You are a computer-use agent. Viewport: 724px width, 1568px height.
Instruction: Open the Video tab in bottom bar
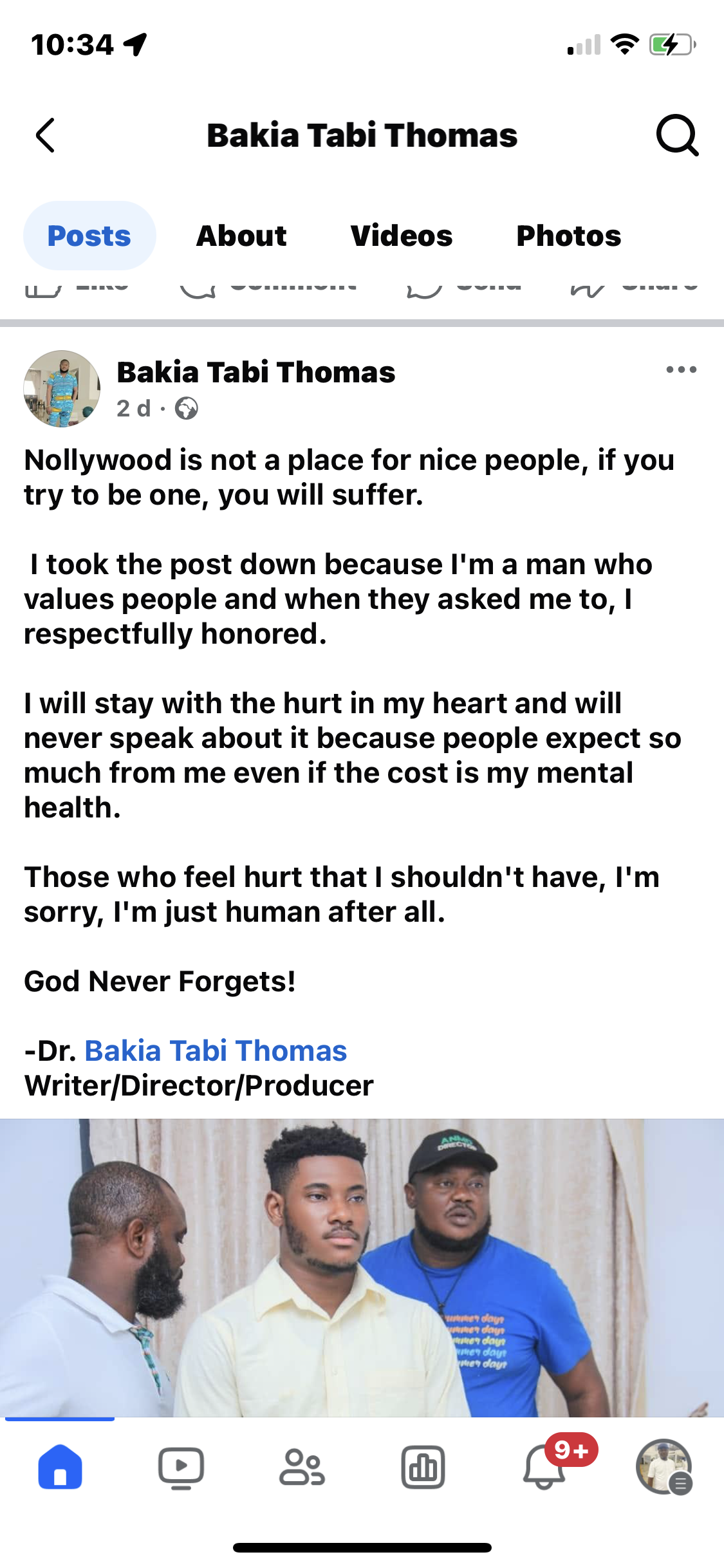[181, 1467]
